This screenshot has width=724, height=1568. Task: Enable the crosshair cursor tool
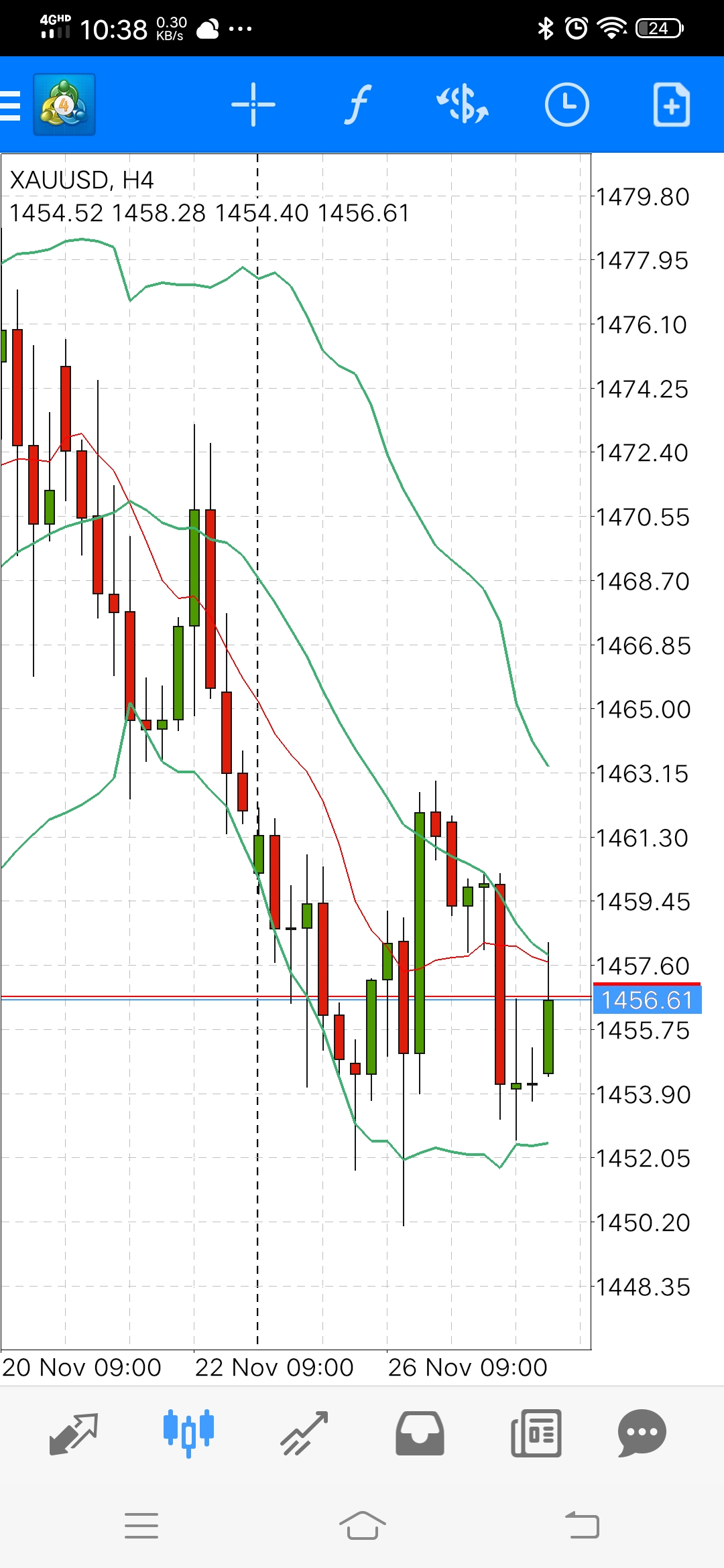(x=253, y=105)
